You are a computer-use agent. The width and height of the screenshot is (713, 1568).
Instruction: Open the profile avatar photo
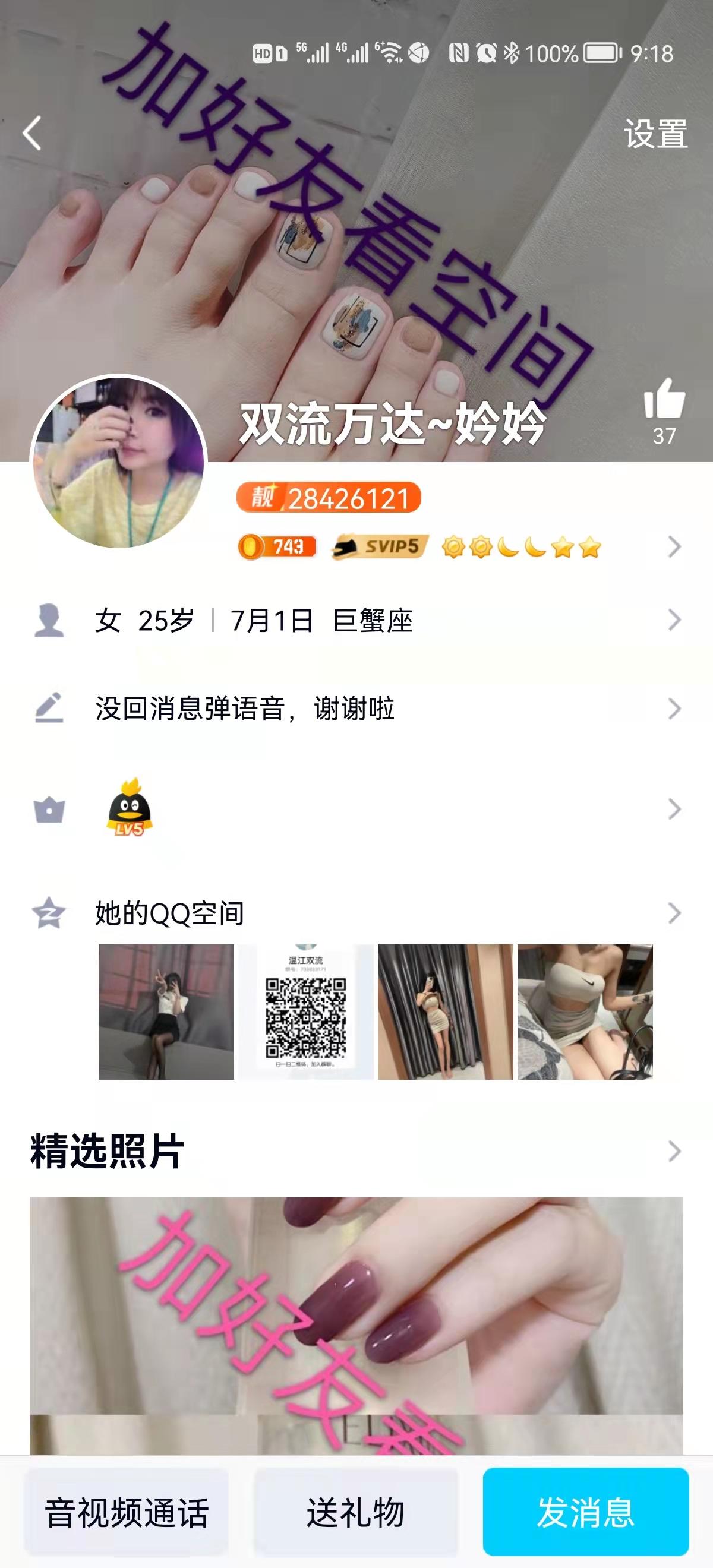(x=119, y=463)
